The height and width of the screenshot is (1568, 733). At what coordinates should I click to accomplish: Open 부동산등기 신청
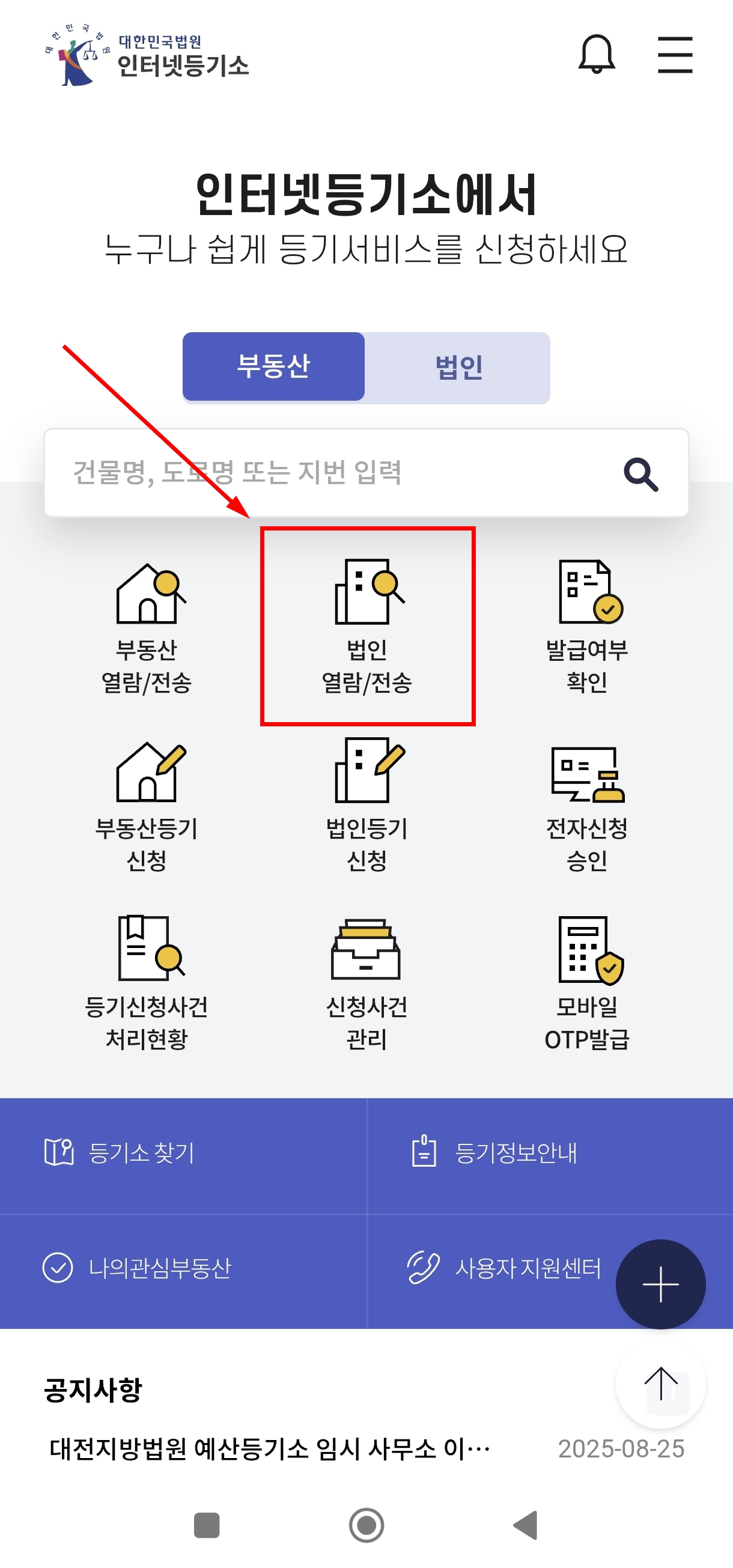click(147, 805)
